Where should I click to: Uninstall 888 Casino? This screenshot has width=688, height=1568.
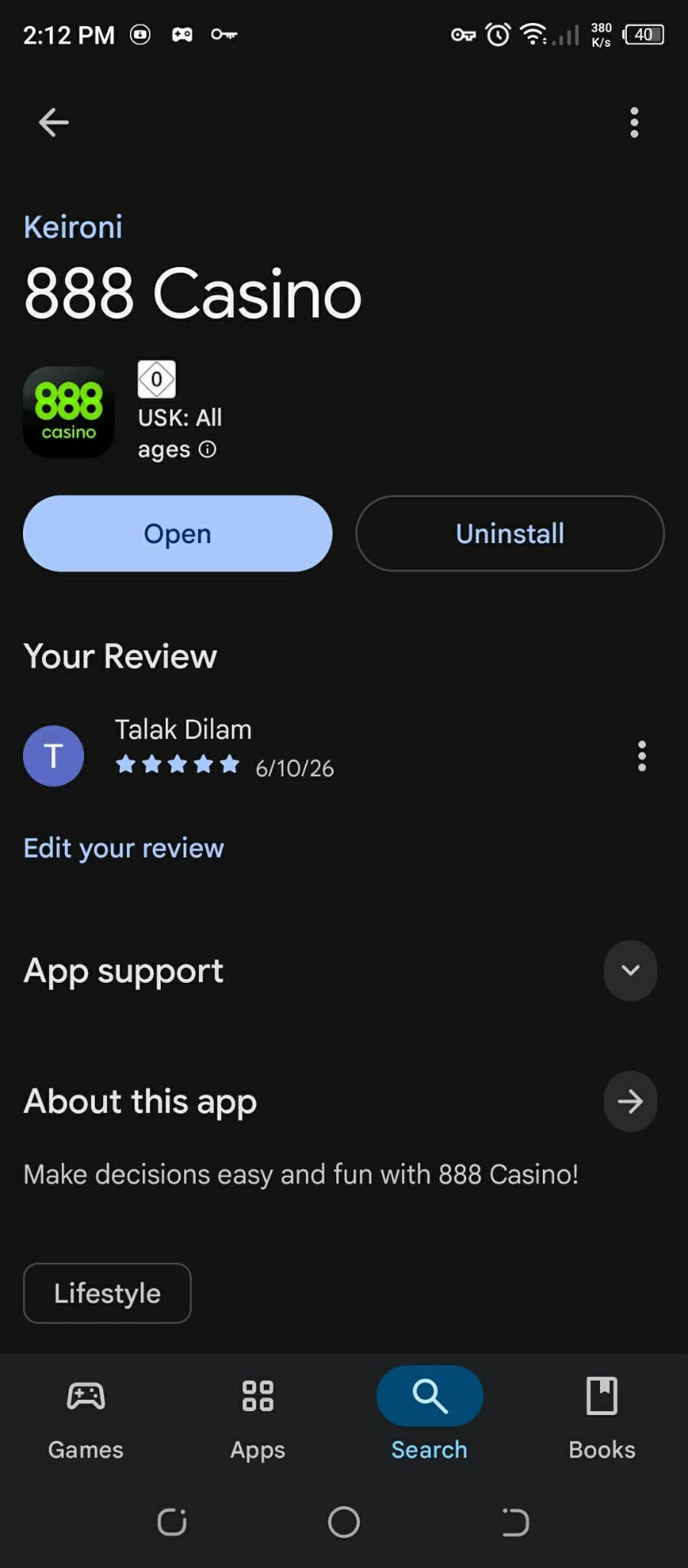click(x=510, y=534)
